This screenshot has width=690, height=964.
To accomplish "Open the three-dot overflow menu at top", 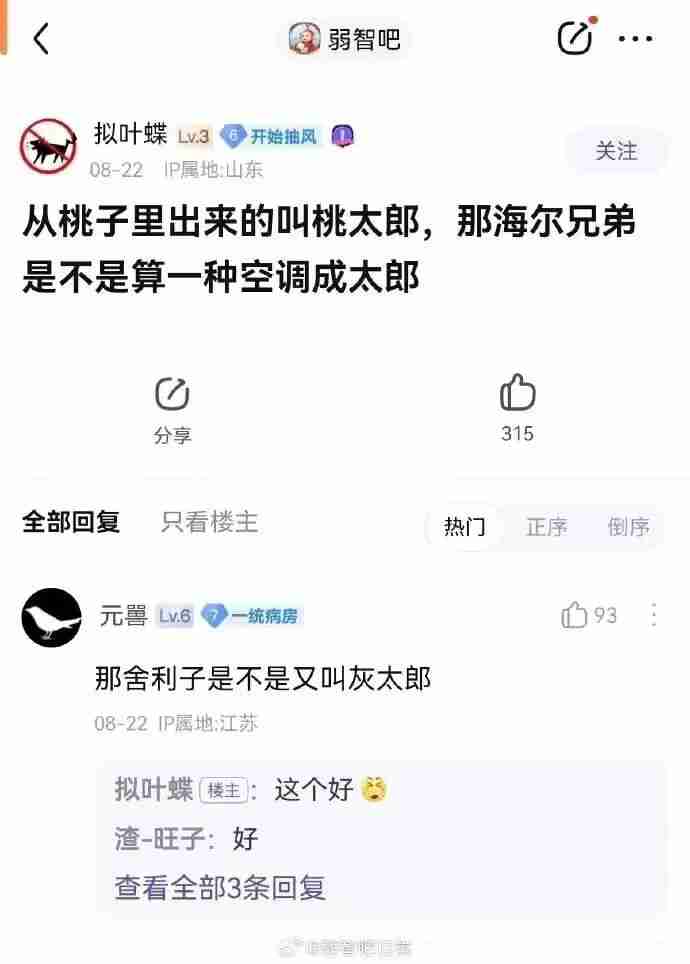I will pos(635,39).
